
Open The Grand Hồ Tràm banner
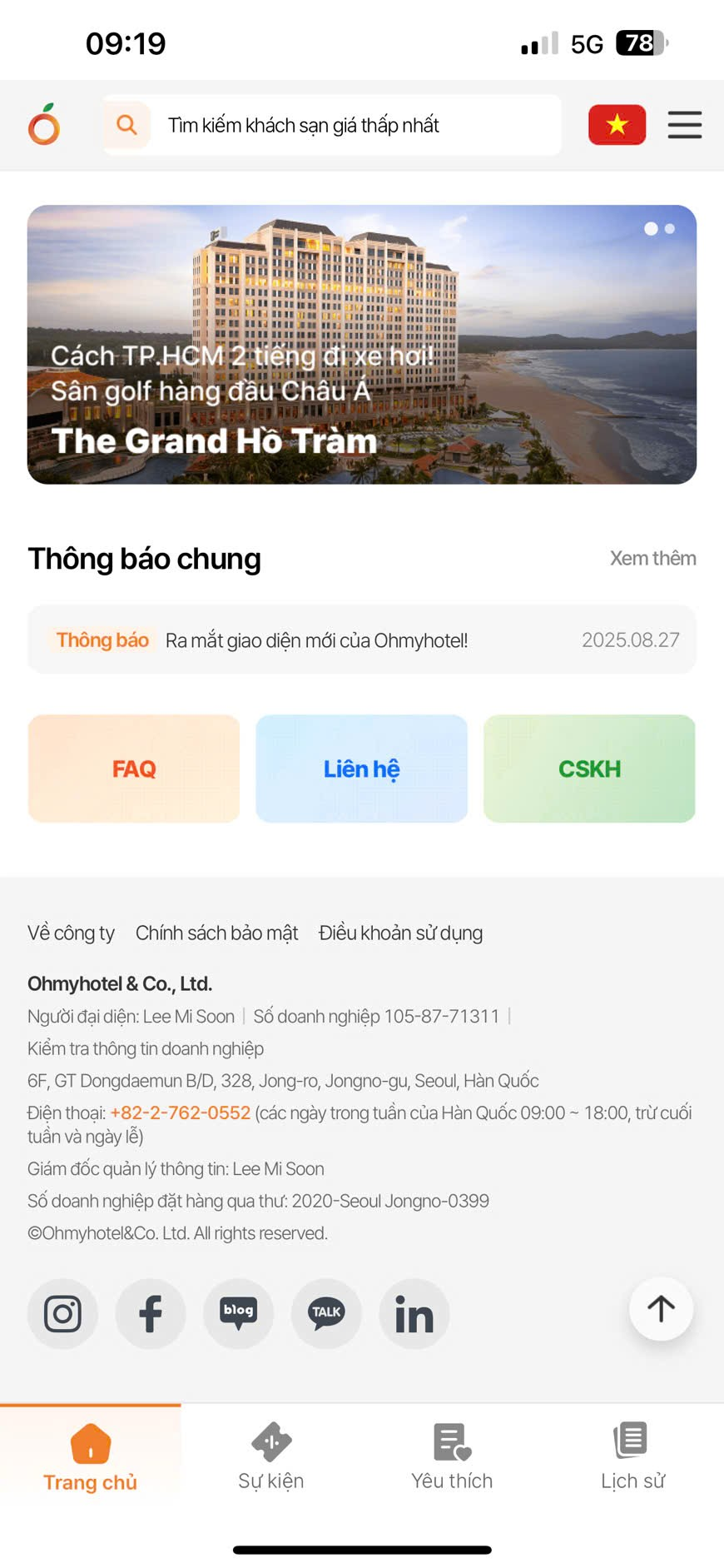click(361, 344)
